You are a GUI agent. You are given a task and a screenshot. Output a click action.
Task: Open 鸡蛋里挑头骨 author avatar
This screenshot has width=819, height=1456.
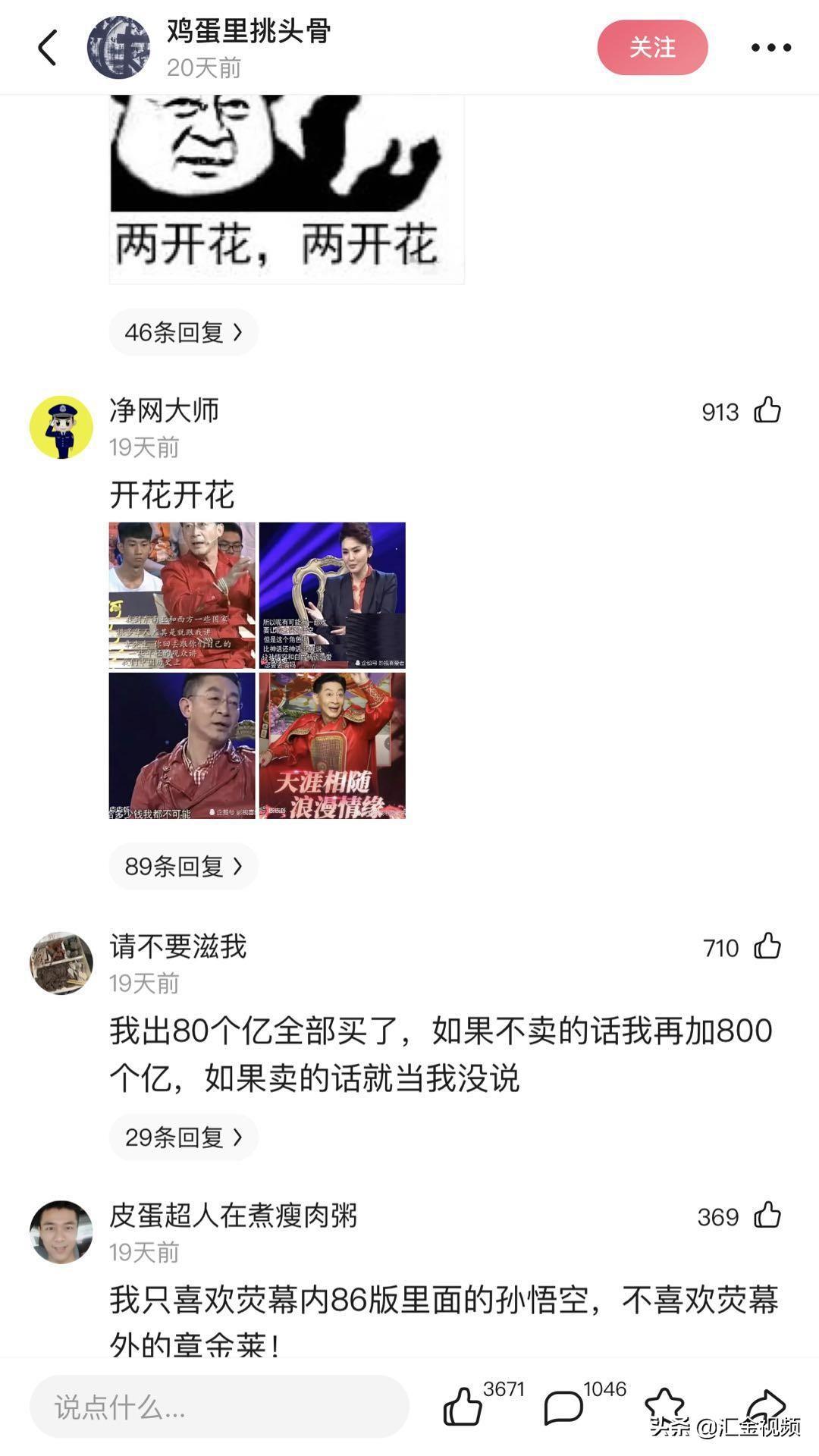point(118,48)
